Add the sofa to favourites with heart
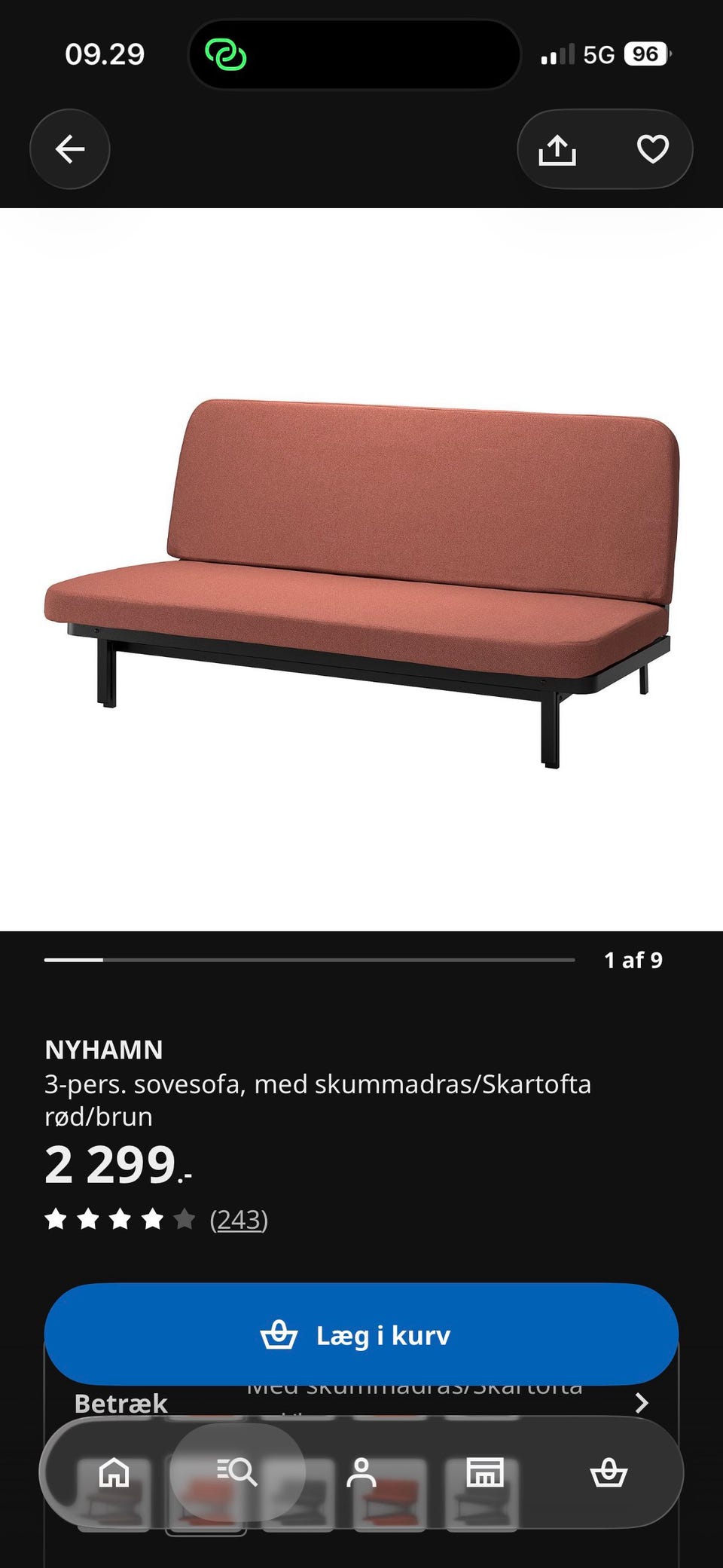Viewport: 723px width, 1568px height. (653, 149)
